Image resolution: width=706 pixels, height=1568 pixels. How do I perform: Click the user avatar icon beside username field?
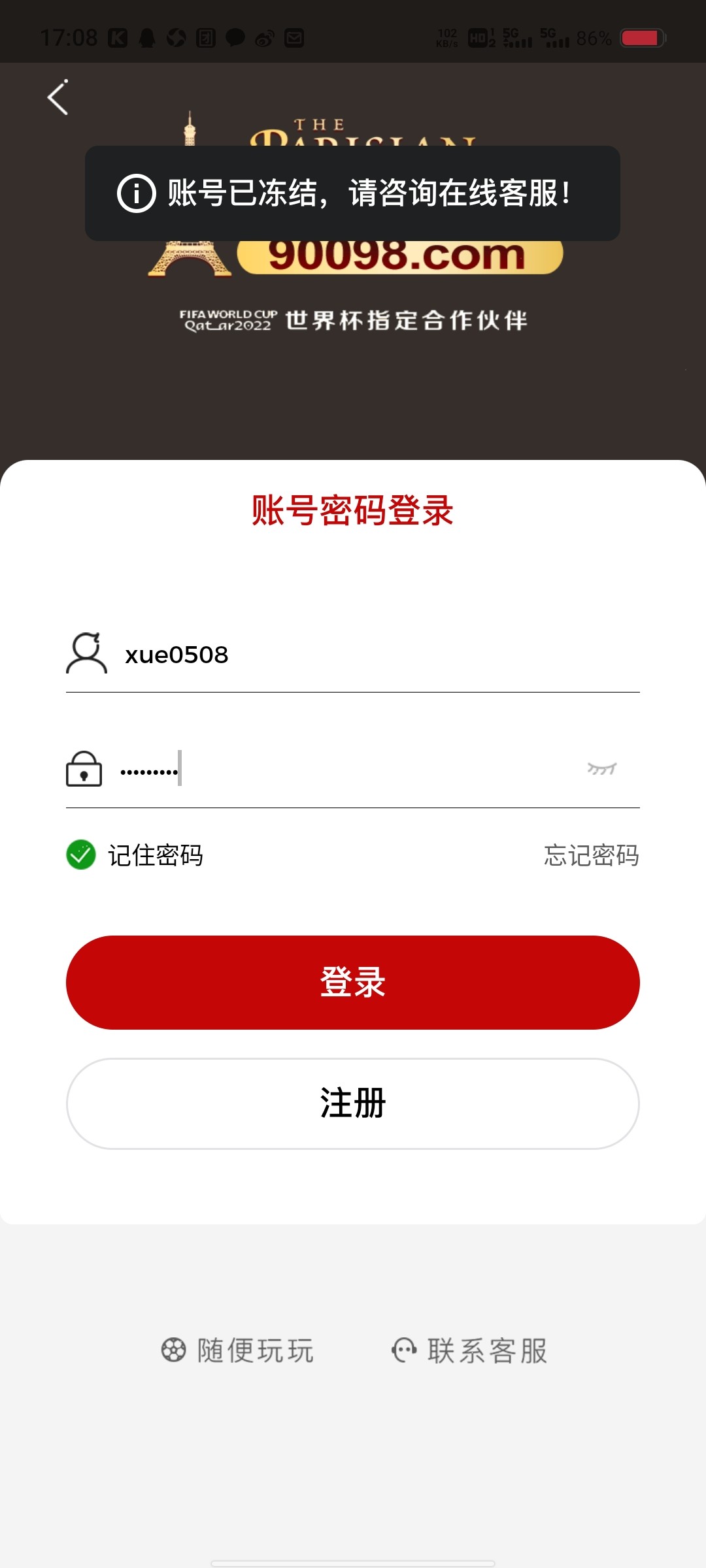86,653
